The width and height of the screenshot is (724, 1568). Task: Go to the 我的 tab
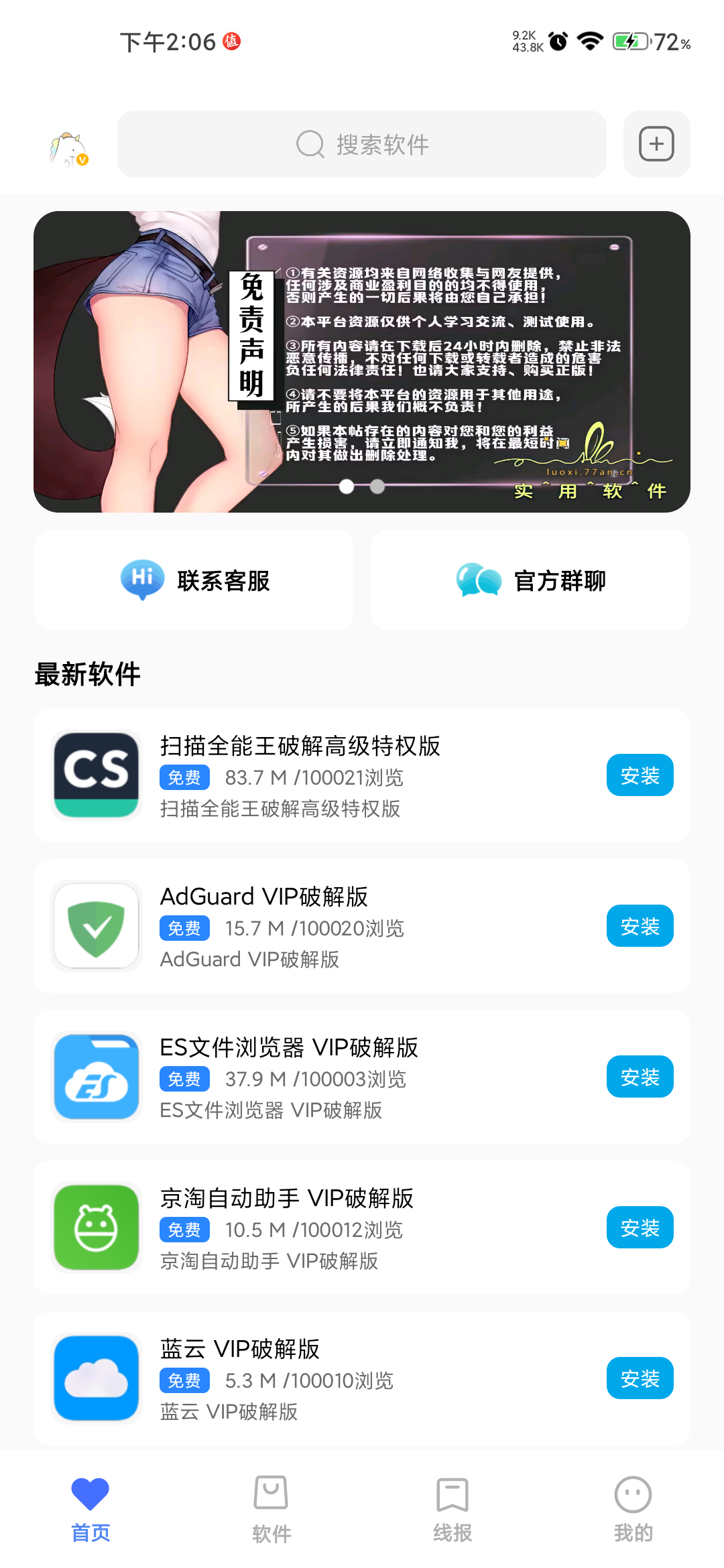pyautogui.click(x=633, y=1508)
